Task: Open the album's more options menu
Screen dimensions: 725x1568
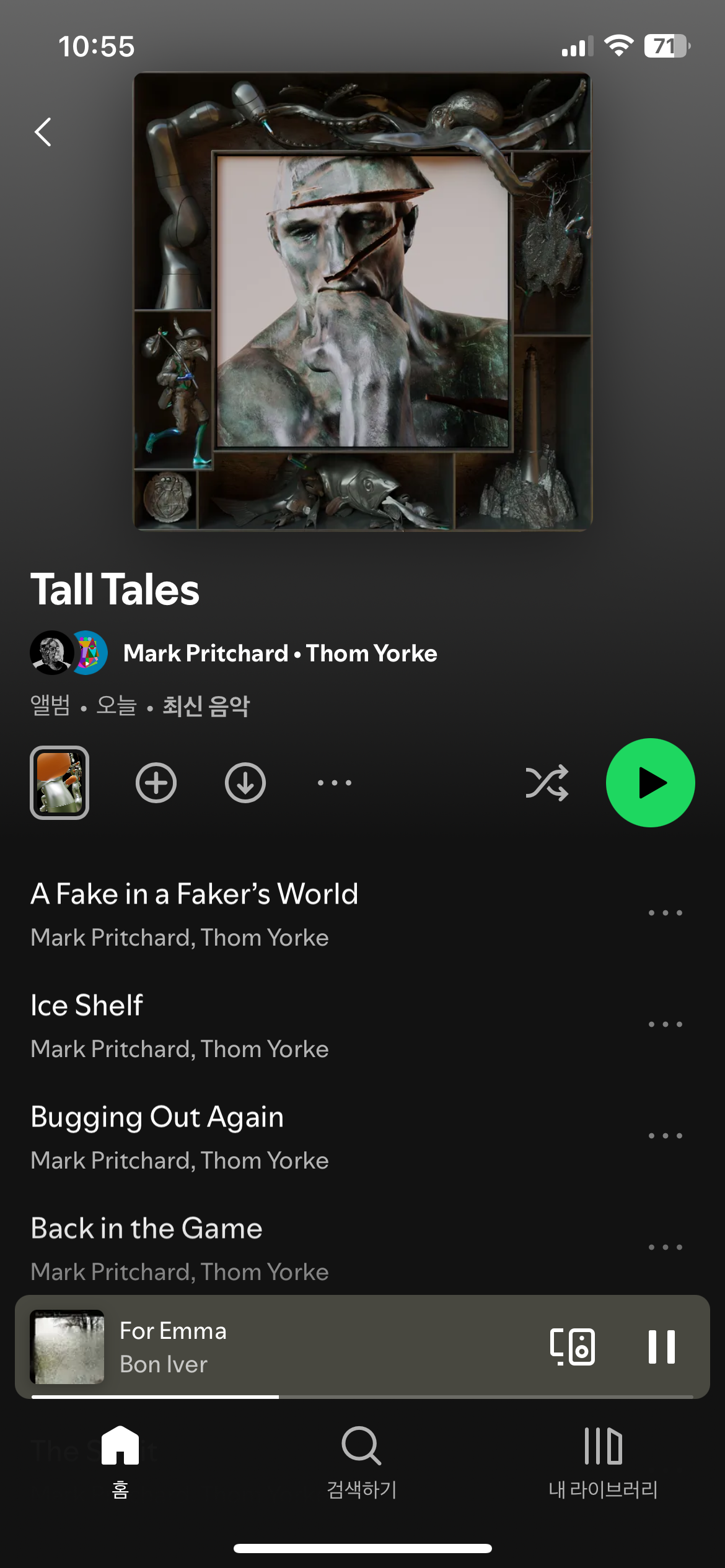Action: click(335, 783)
